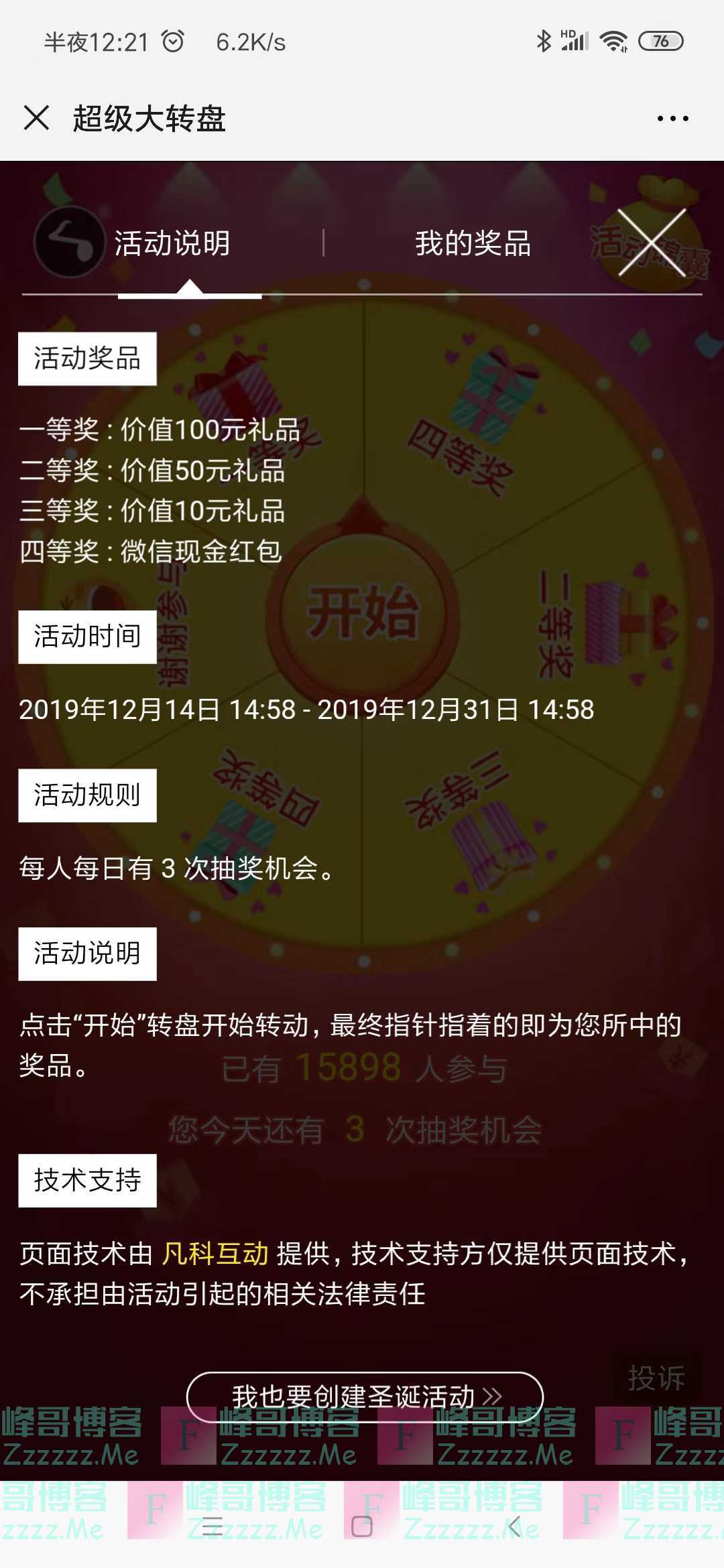
Task: Open the 凡科互动 link
Action: pyautogui.click(x=215, y=1253)
